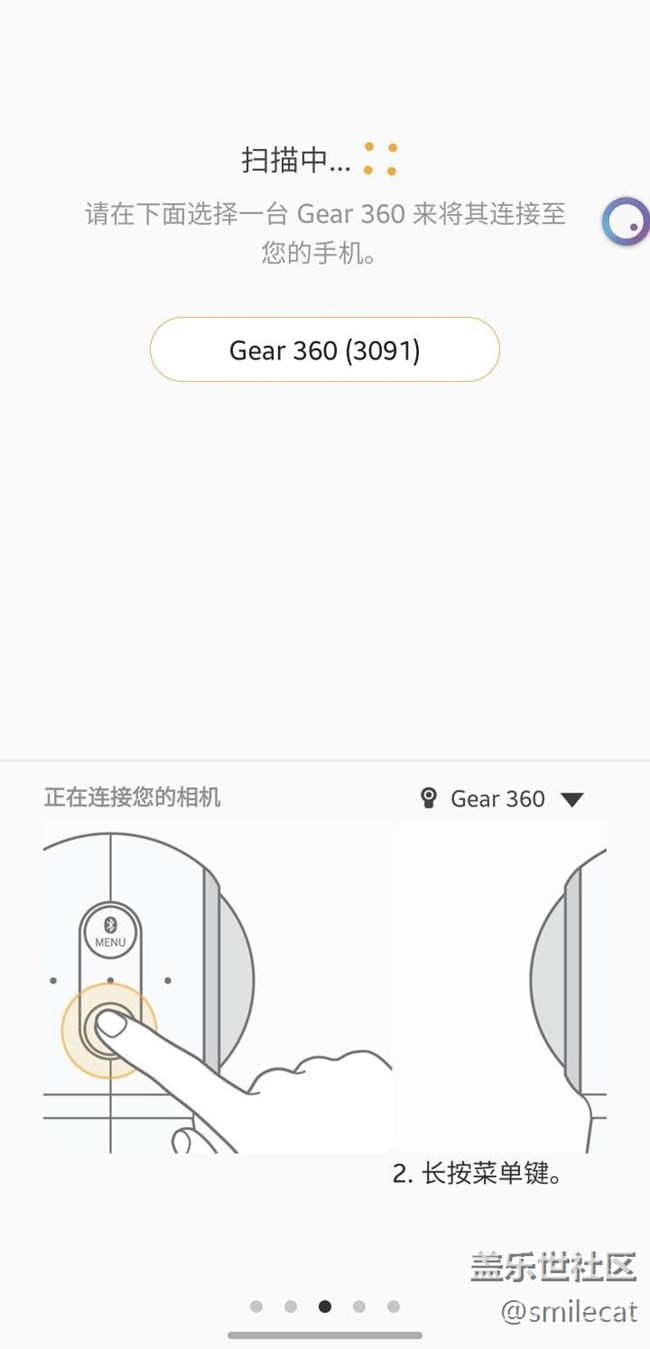
Task: Open the Bixby floating assistant icon
Action: 626,221
